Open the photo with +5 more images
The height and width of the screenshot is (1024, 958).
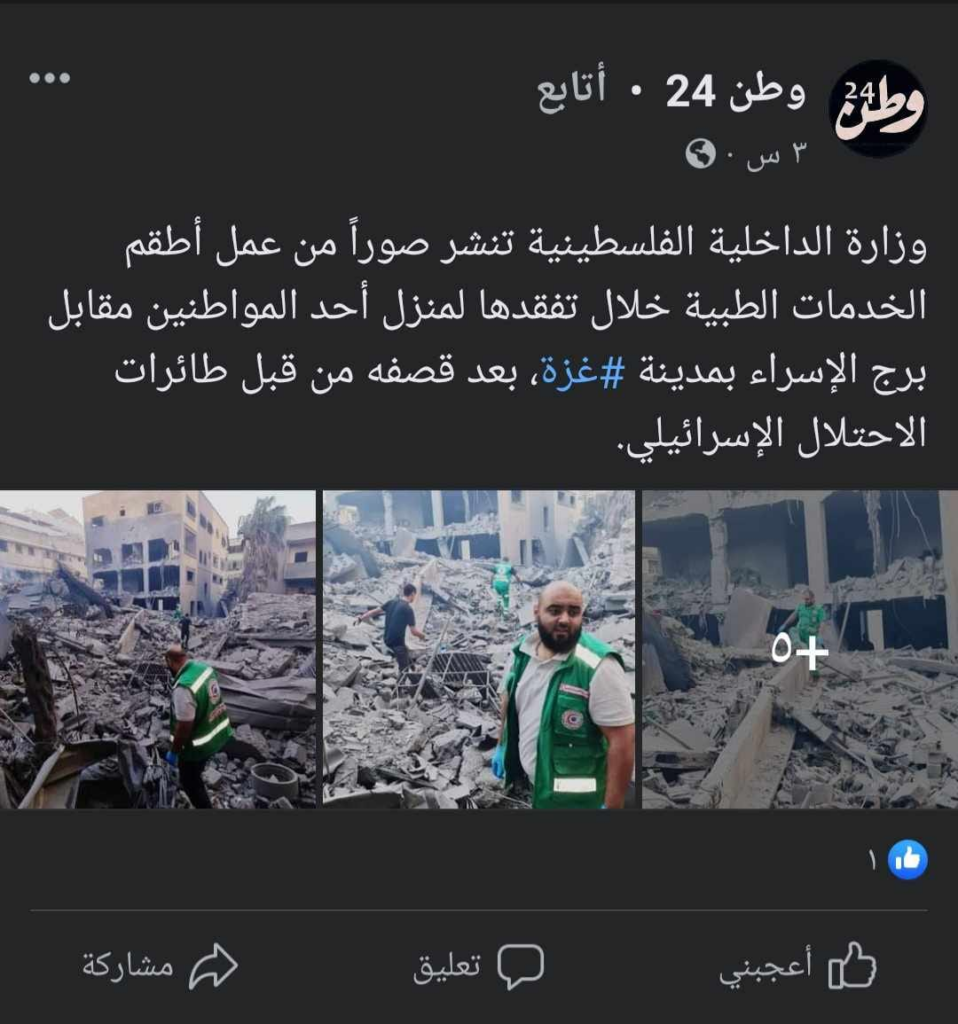coord(799,650)
